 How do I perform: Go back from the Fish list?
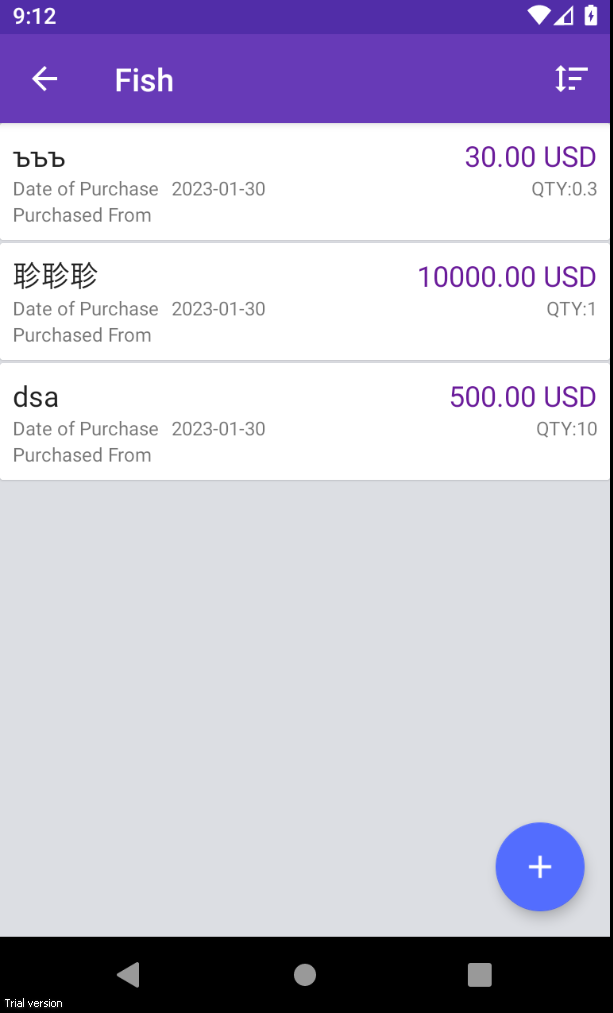tap(45, 79)
